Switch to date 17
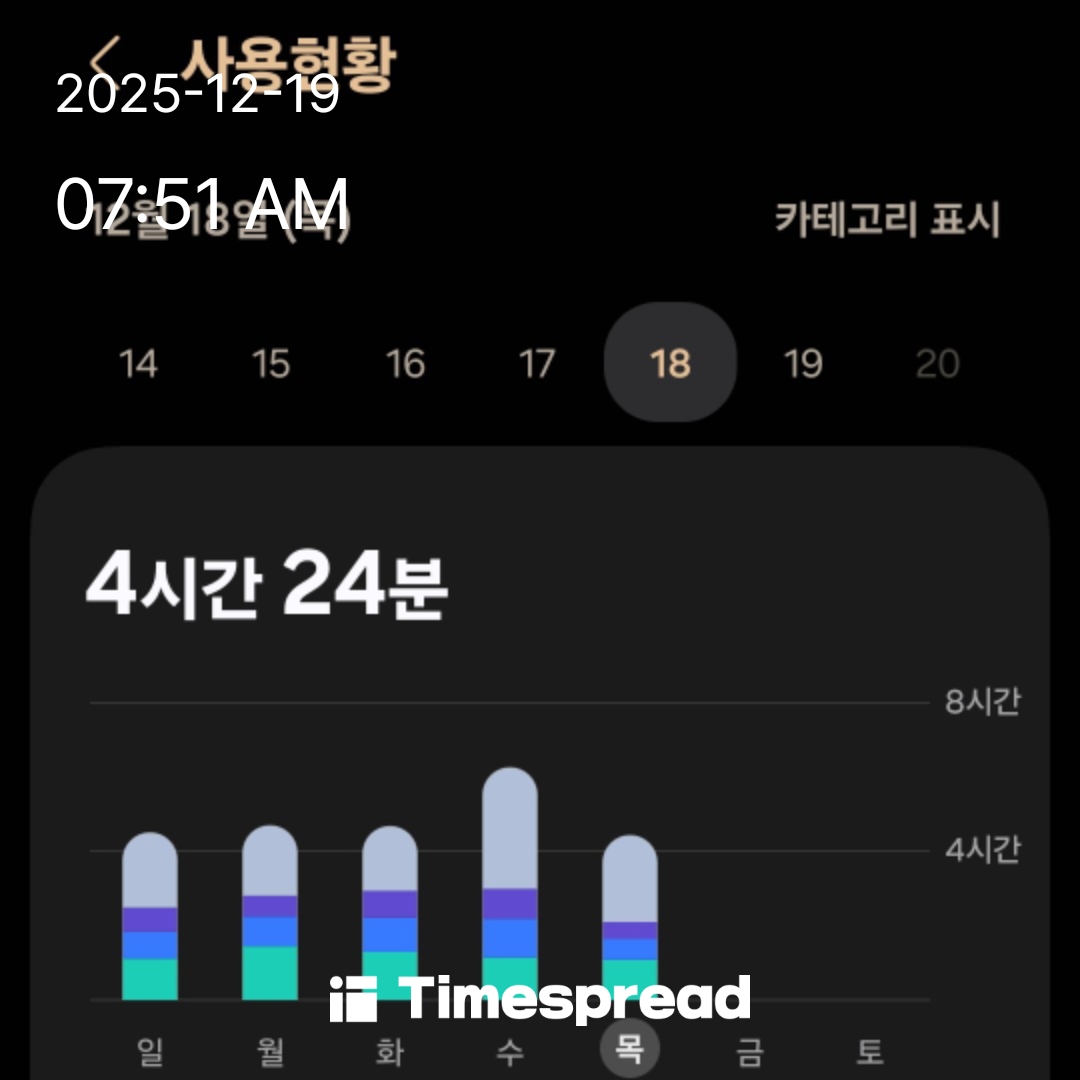Screen dimensions: 1080x1080 537,364
